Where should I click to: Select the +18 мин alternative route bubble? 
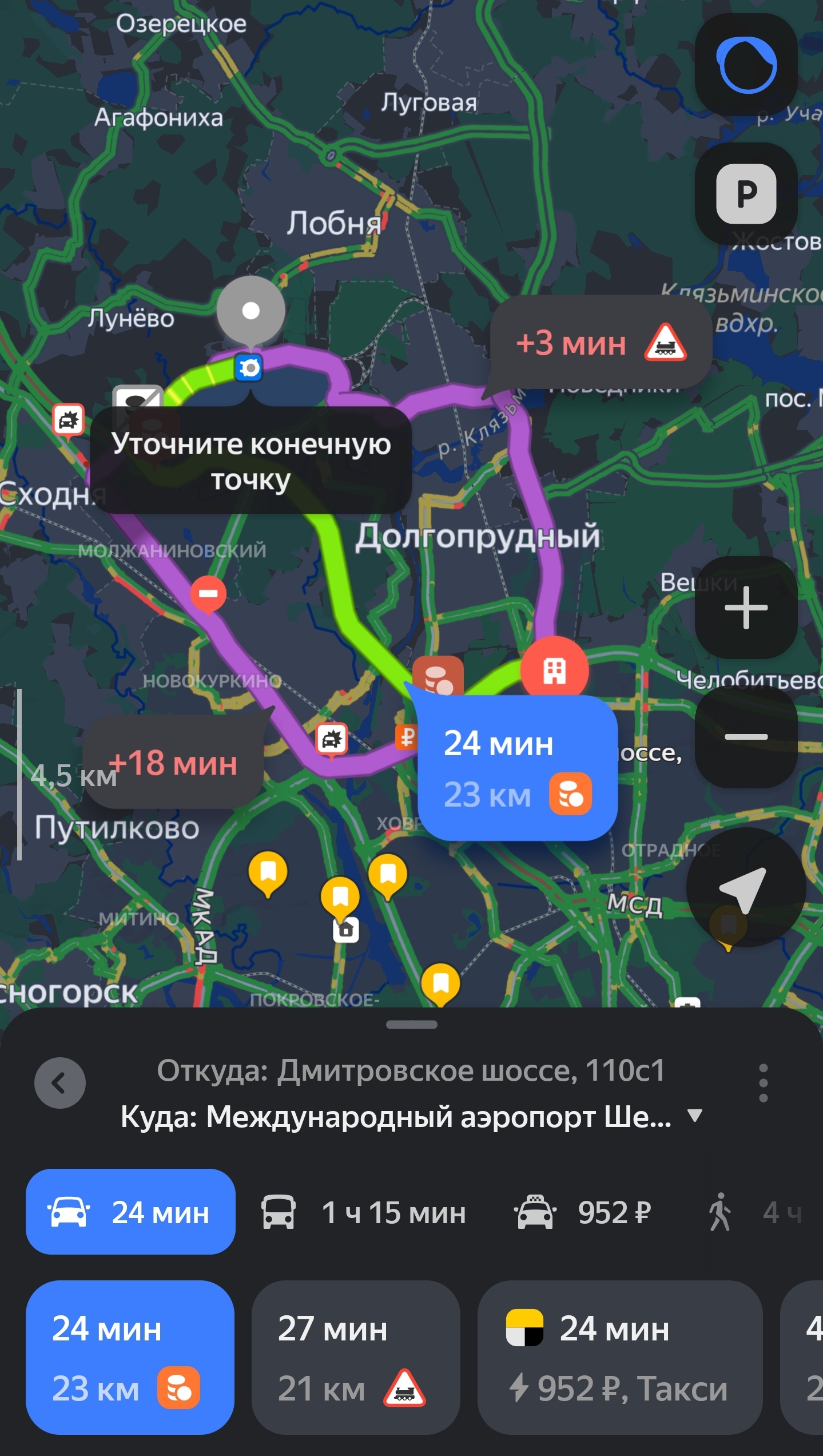tap(173, 762)
